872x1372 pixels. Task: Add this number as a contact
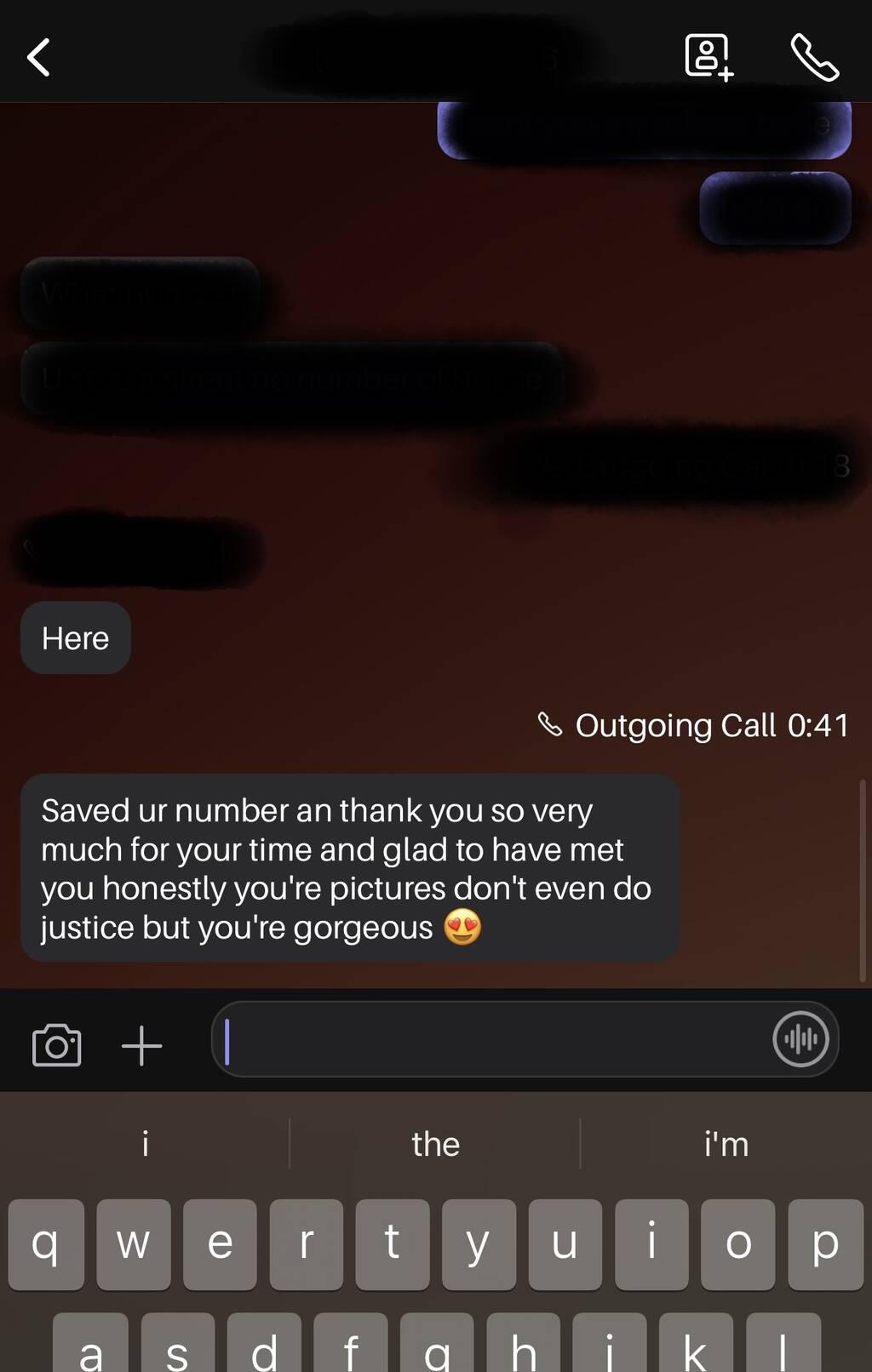708,58
